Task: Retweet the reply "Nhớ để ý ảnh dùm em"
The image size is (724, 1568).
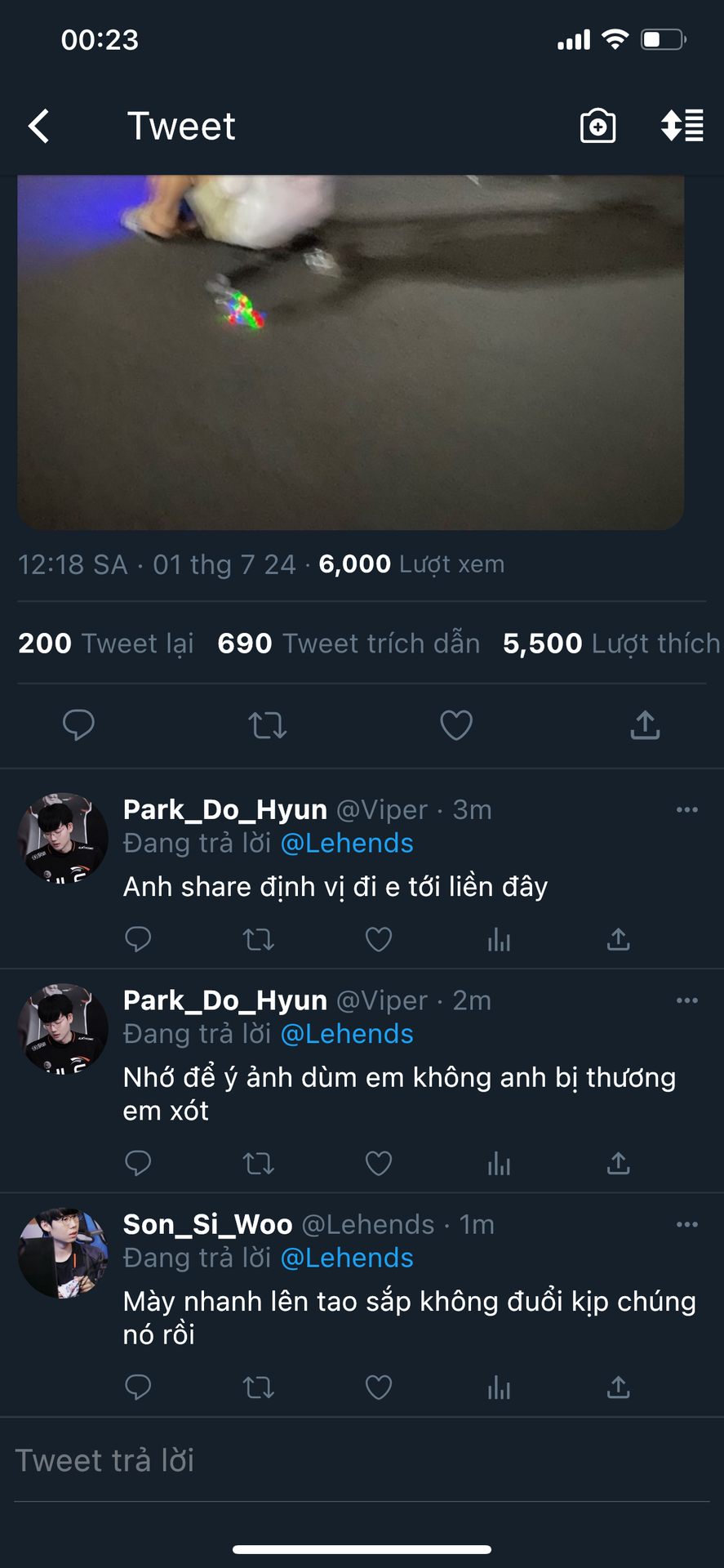Action: coord(258,1163)
